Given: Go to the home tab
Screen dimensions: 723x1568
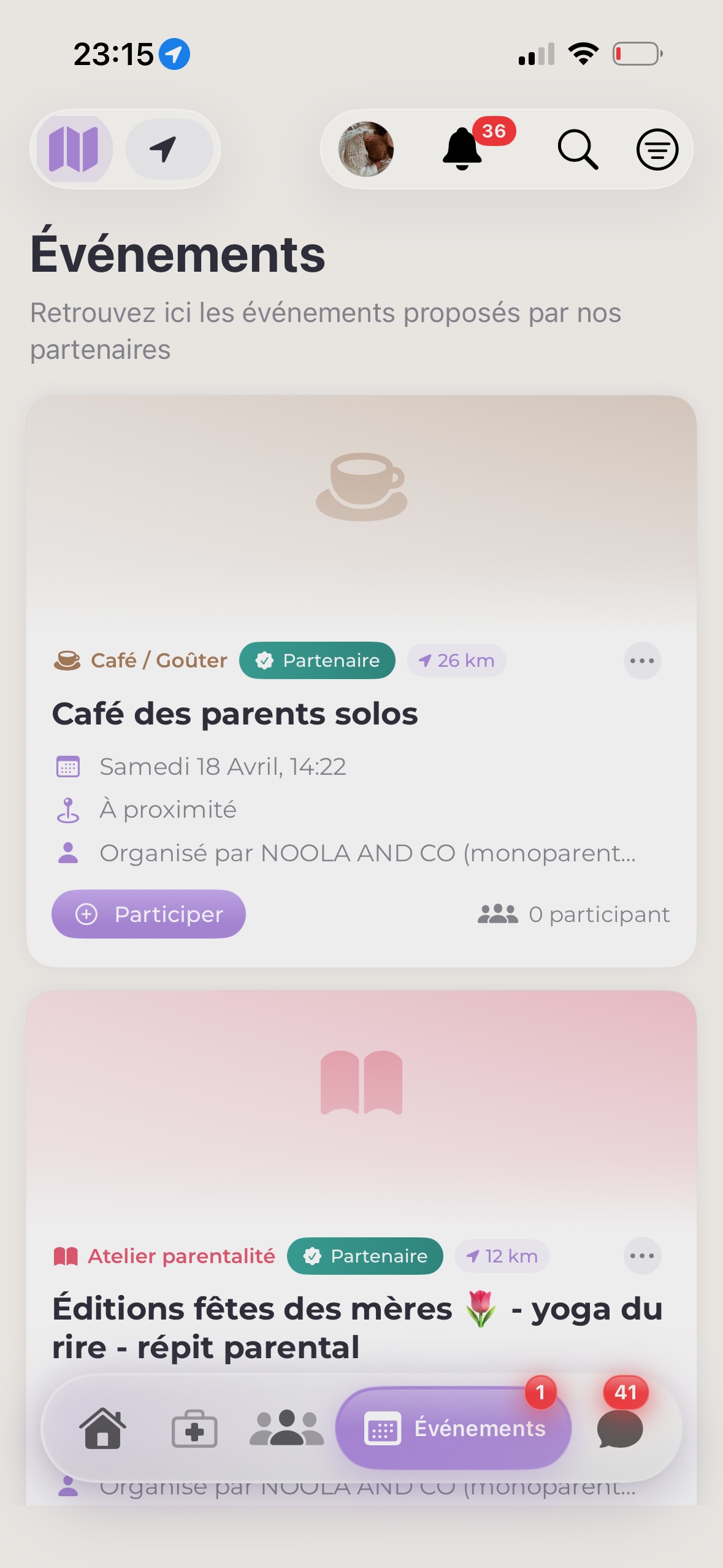Looking at the screenshot, I should tap(102, 1428).
